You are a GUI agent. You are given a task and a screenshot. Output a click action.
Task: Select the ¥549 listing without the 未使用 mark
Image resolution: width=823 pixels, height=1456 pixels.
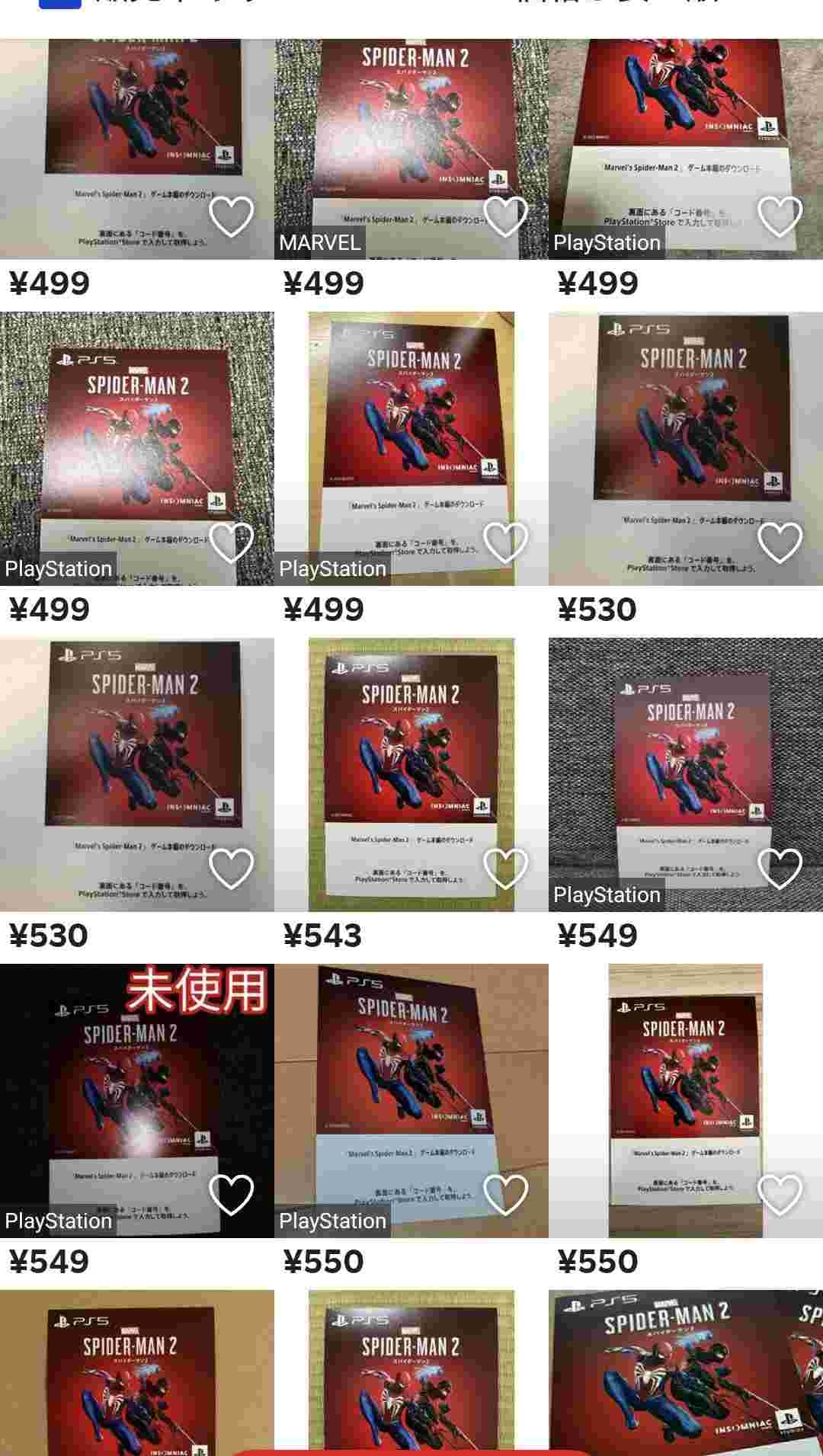[686, 762]
